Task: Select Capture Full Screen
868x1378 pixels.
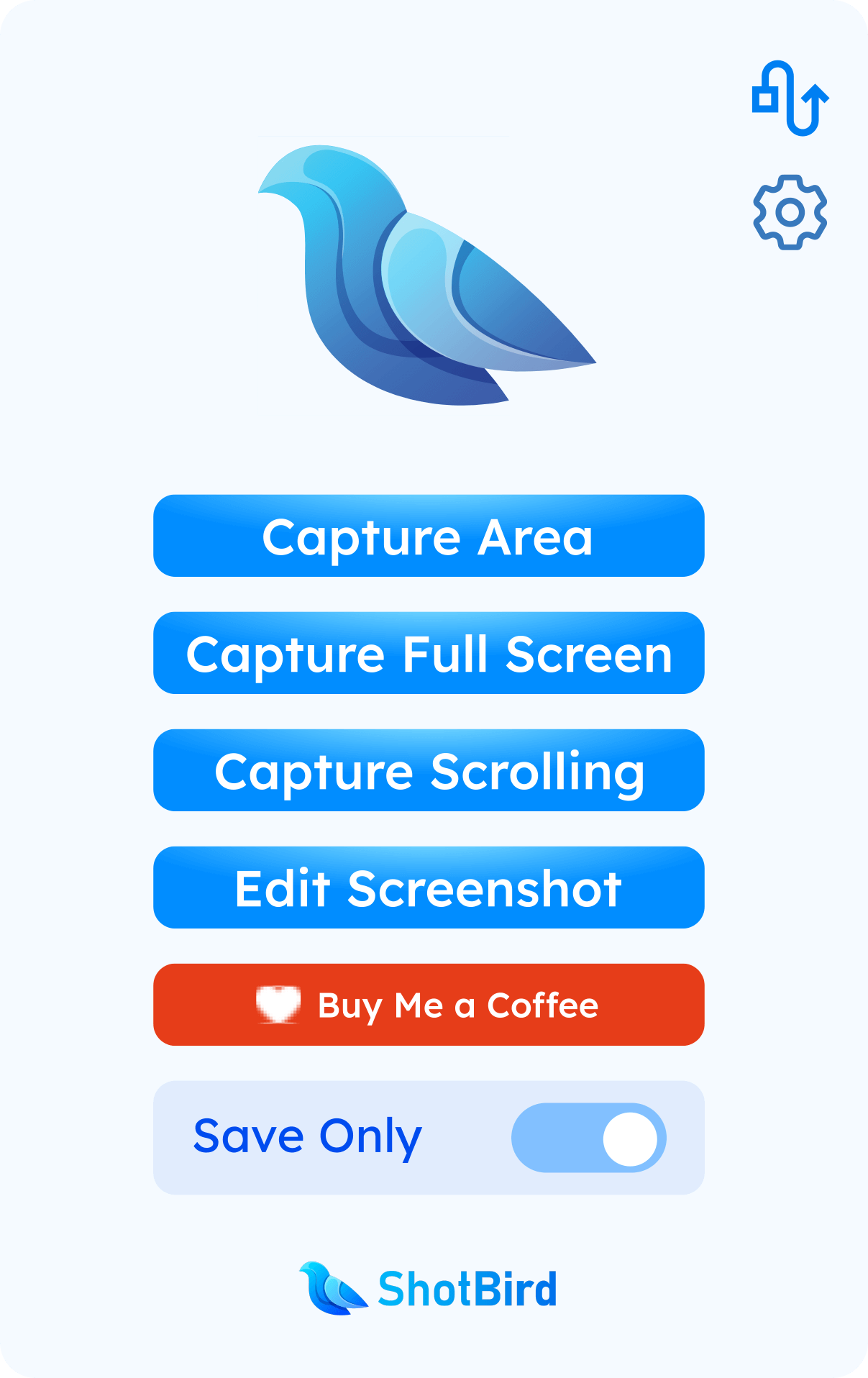Action: tap(429, 653)
